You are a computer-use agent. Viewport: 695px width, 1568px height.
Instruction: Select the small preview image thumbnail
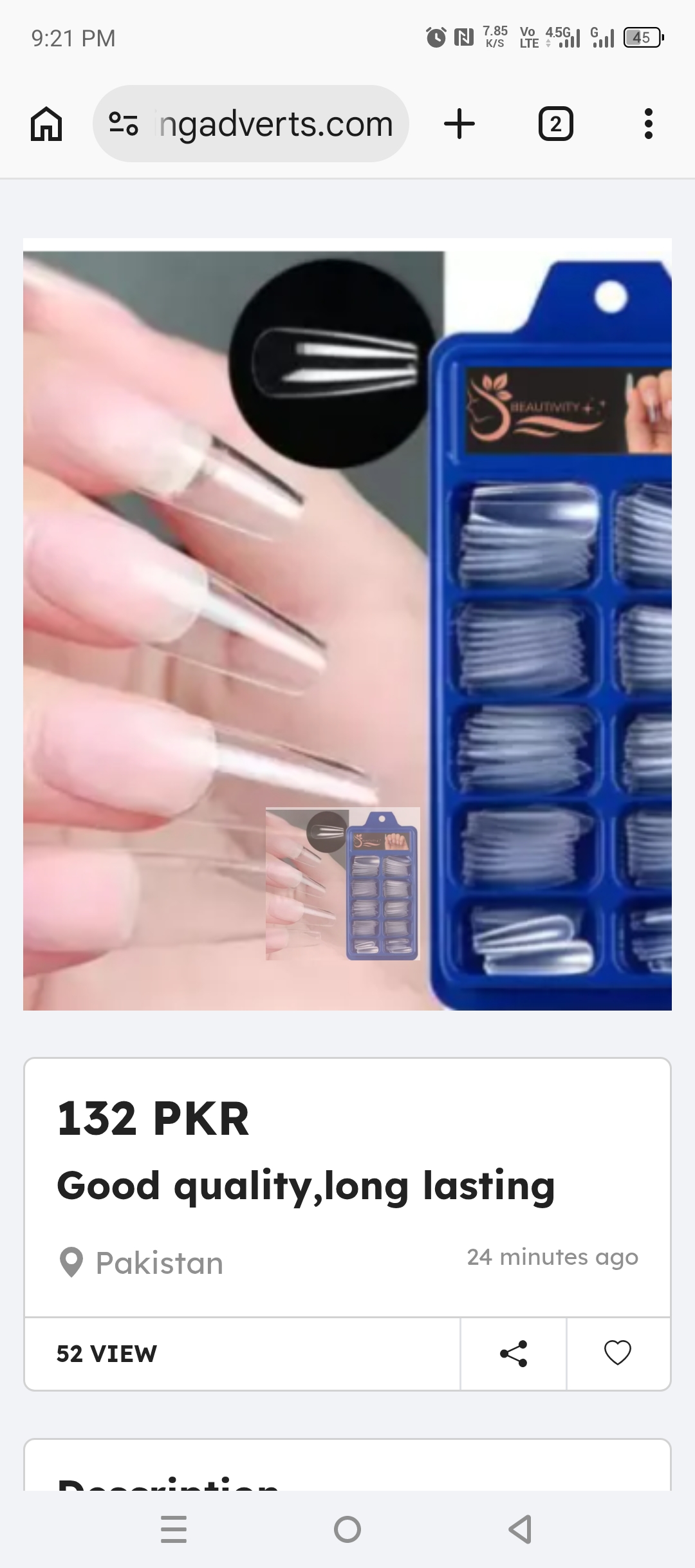(343, 884)
